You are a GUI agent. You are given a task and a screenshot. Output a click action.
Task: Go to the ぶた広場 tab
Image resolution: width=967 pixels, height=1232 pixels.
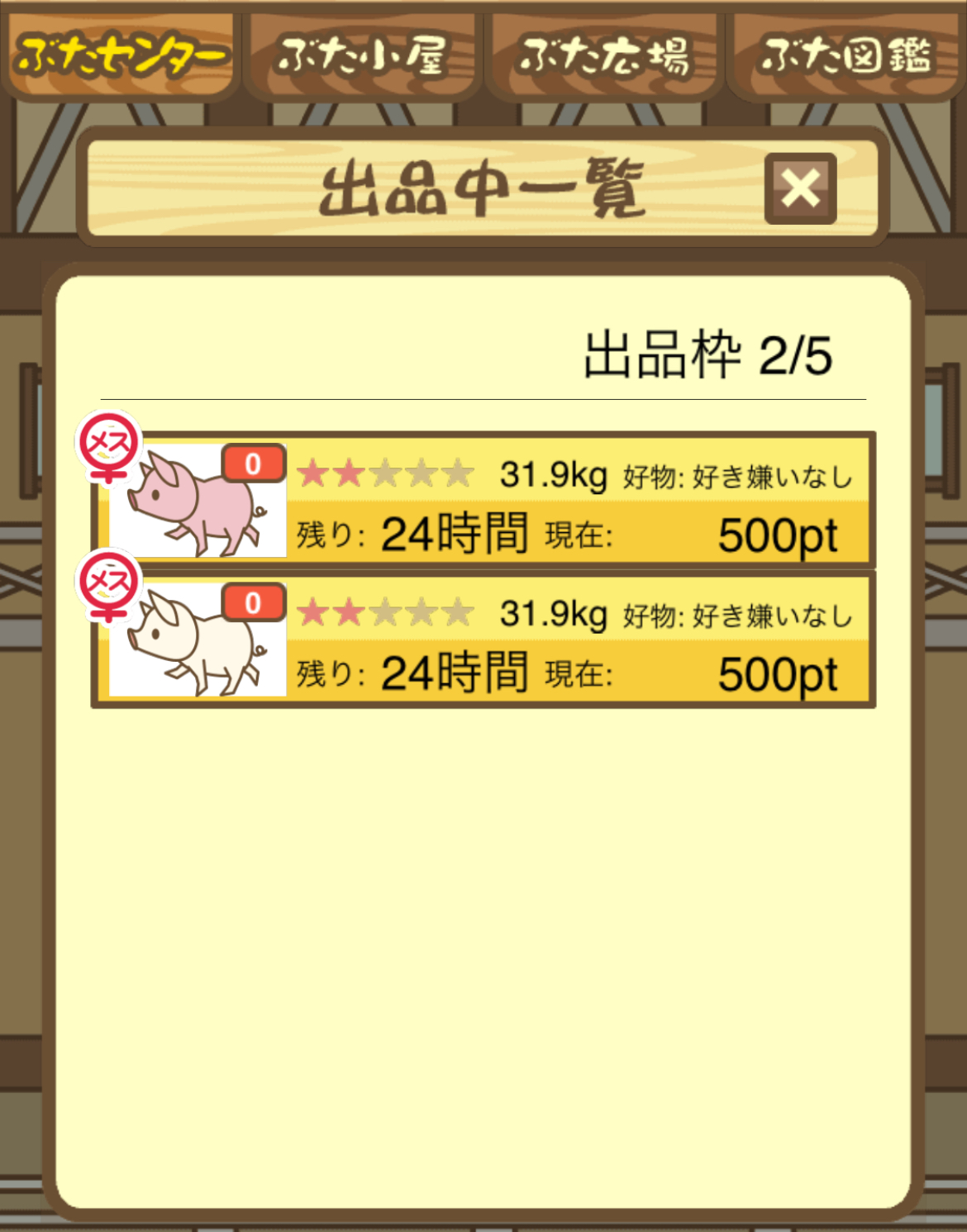604,56
